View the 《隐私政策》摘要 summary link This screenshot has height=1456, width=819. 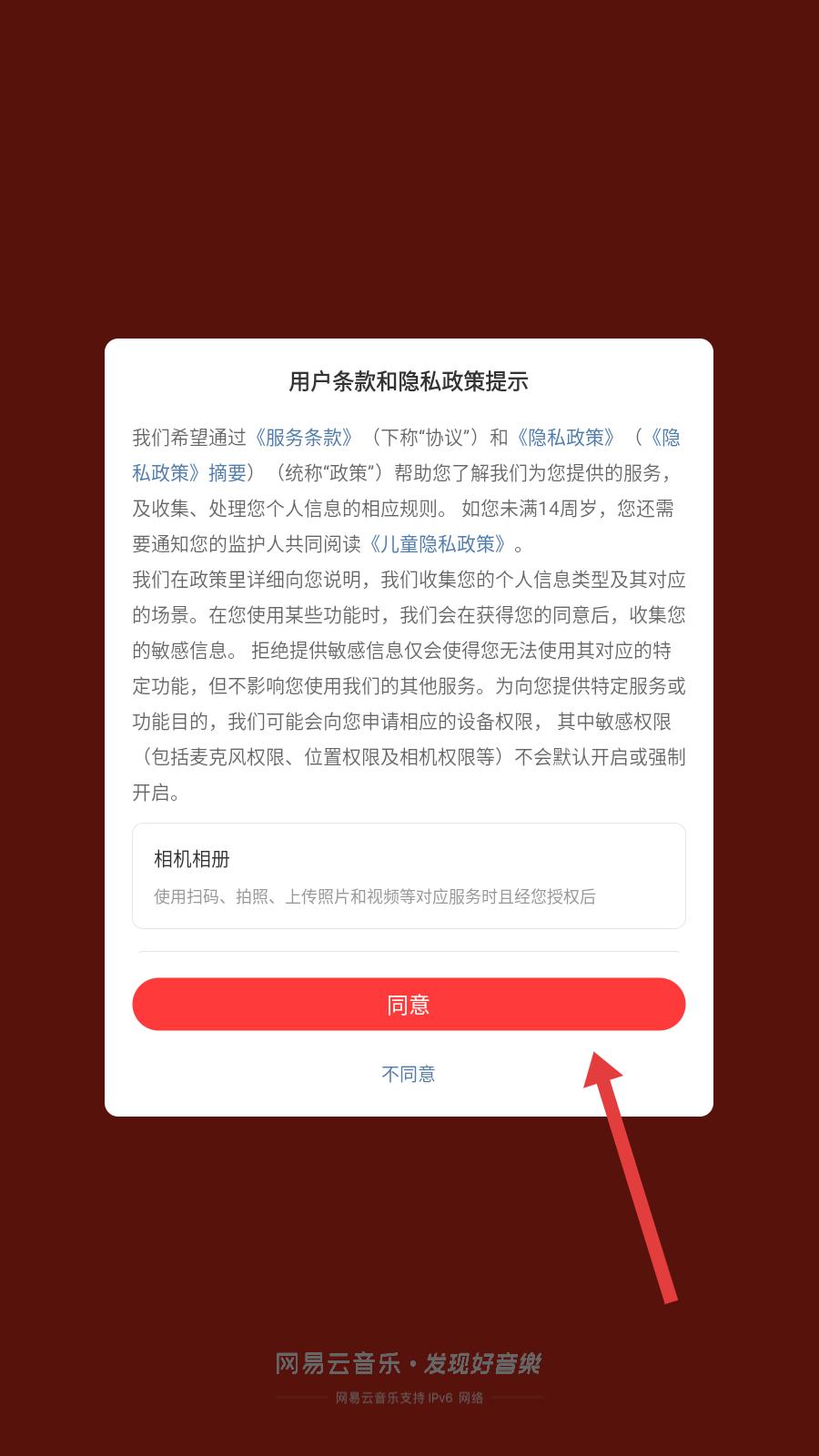pyautogui.click(x=191, y=473)
